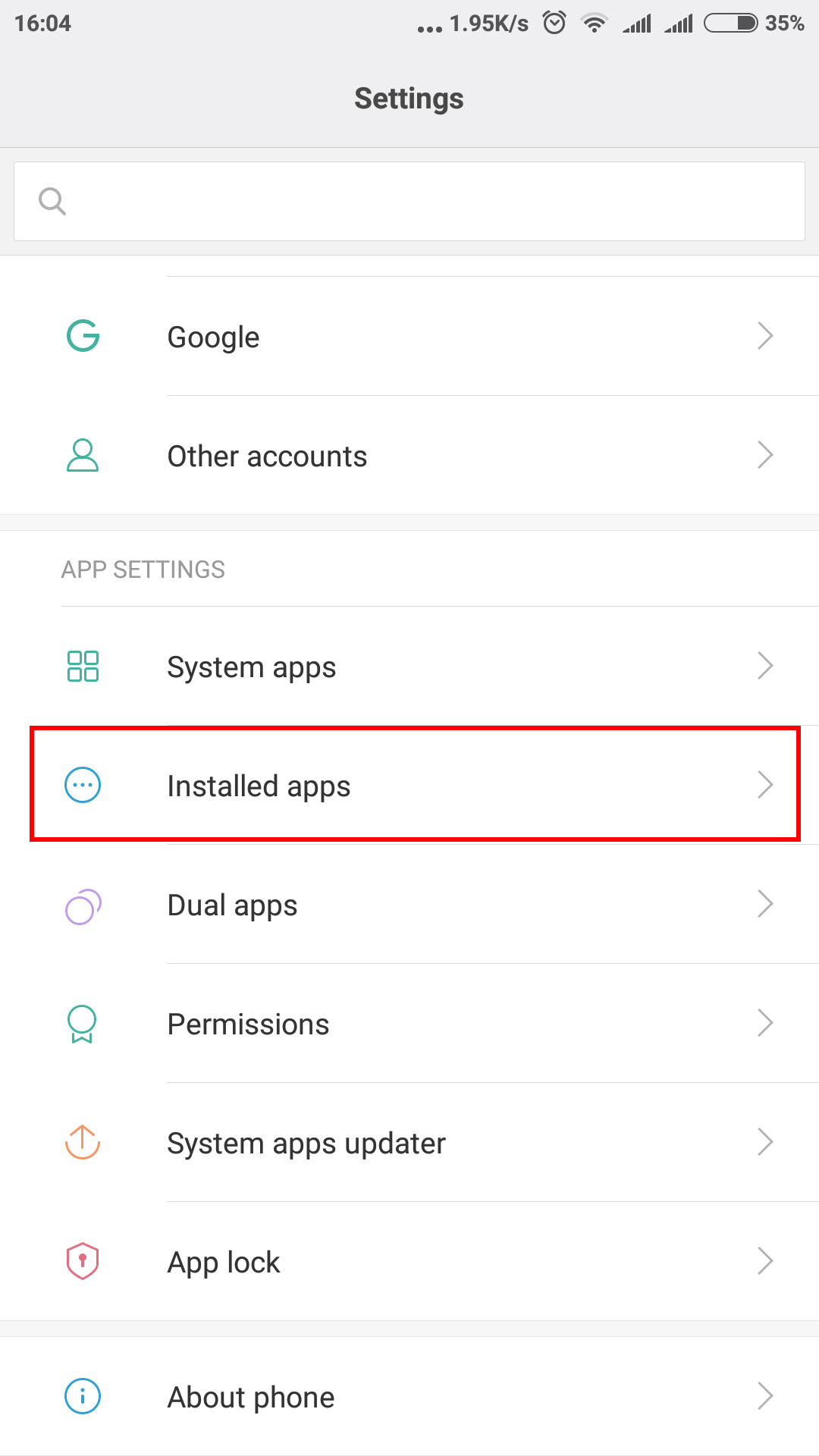Open Installed apps
The width and height of the screenshot is (819, 1456).
[409, 785]
